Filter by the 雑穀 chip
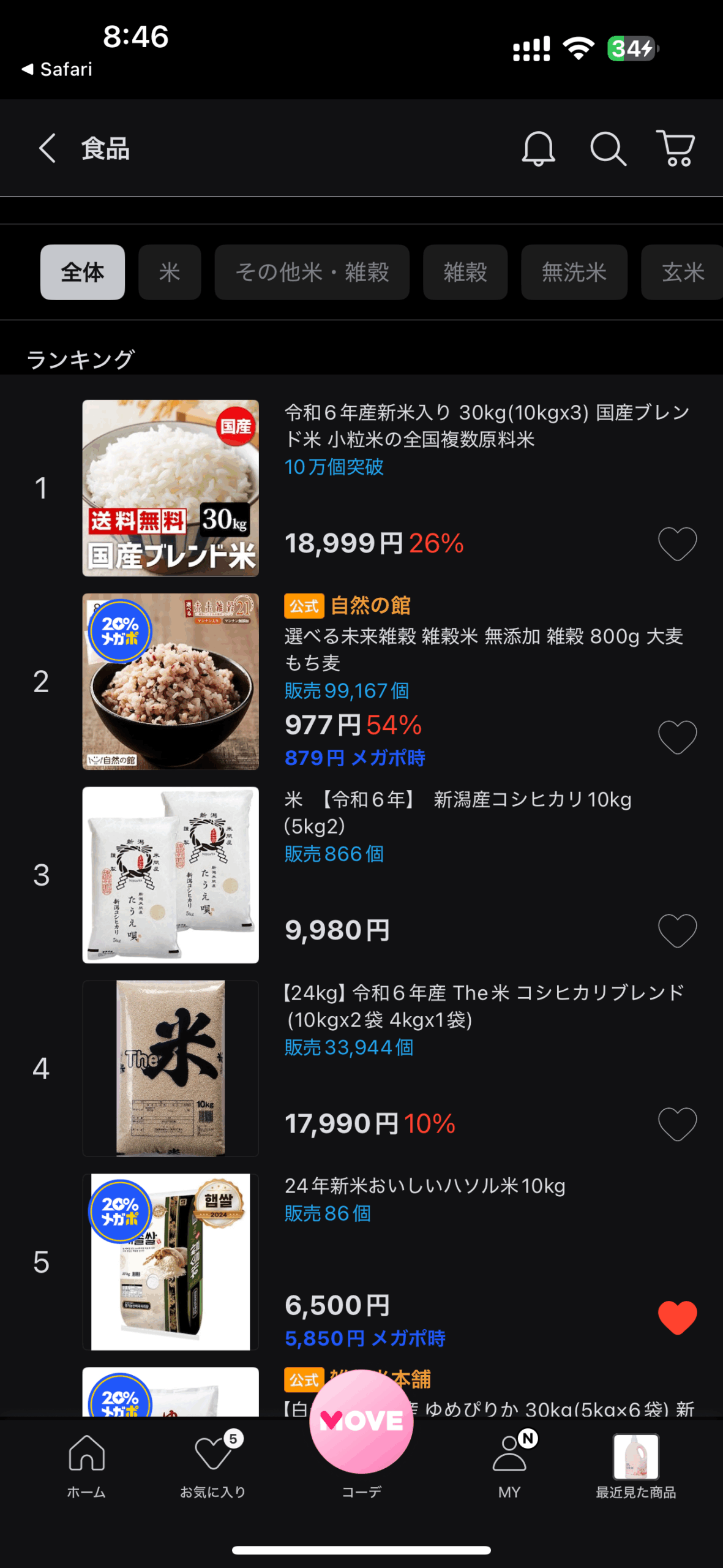Viewport: 723px width, 1568px height. 465,273
